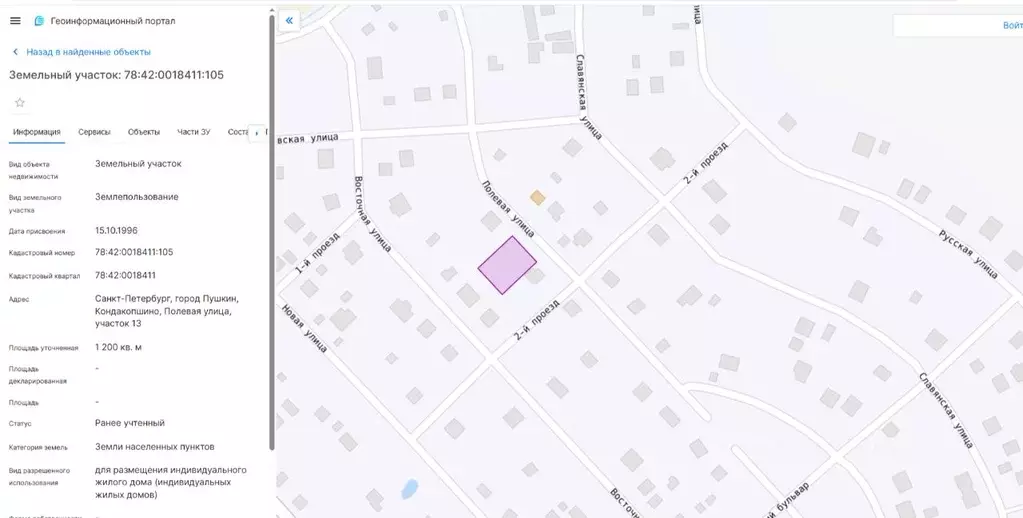
Task: Add the land plot to favorites
Action: 19,102
